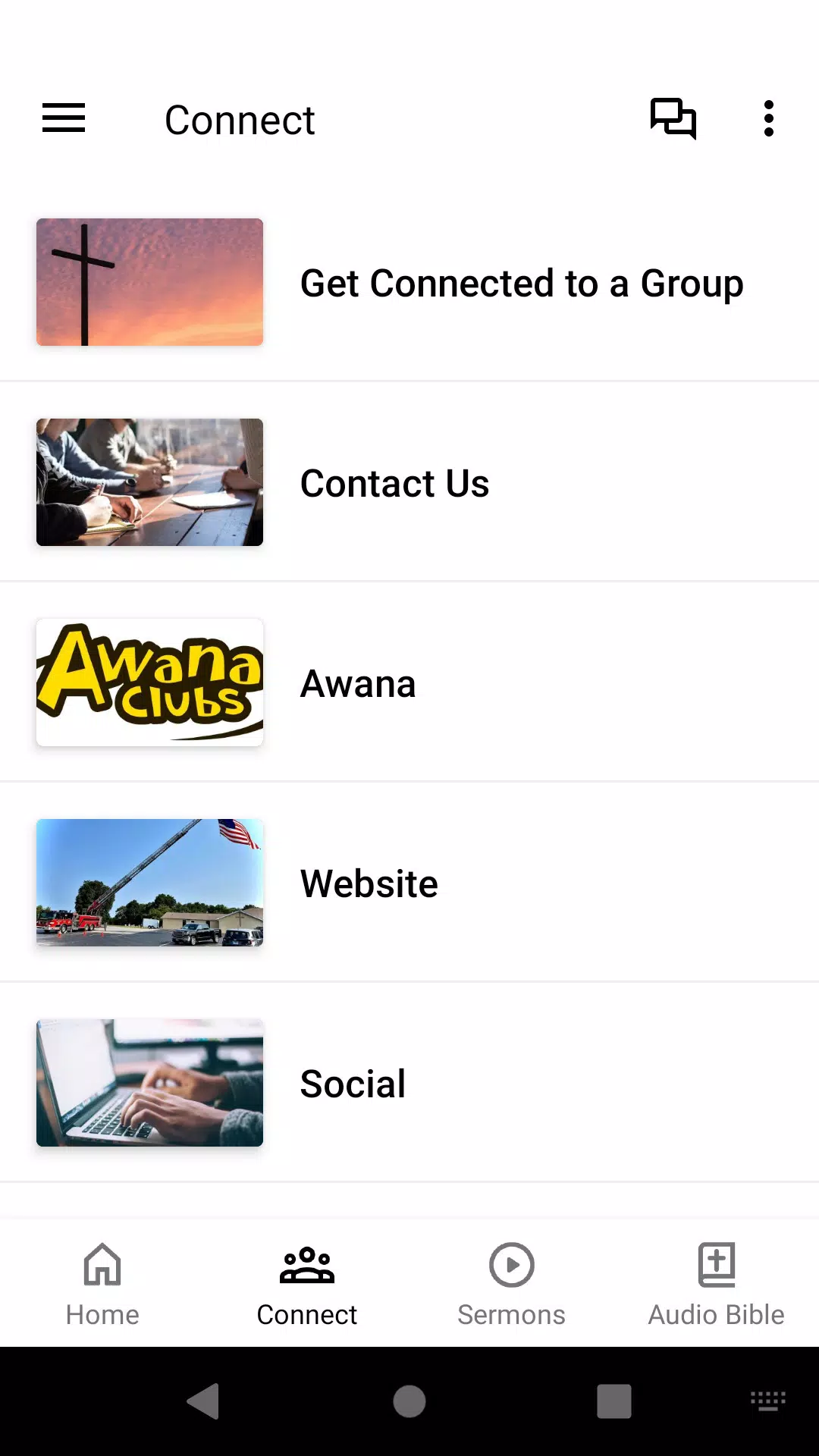
Task: Open the three-dot overflow menu
Action: click(768, 118)
